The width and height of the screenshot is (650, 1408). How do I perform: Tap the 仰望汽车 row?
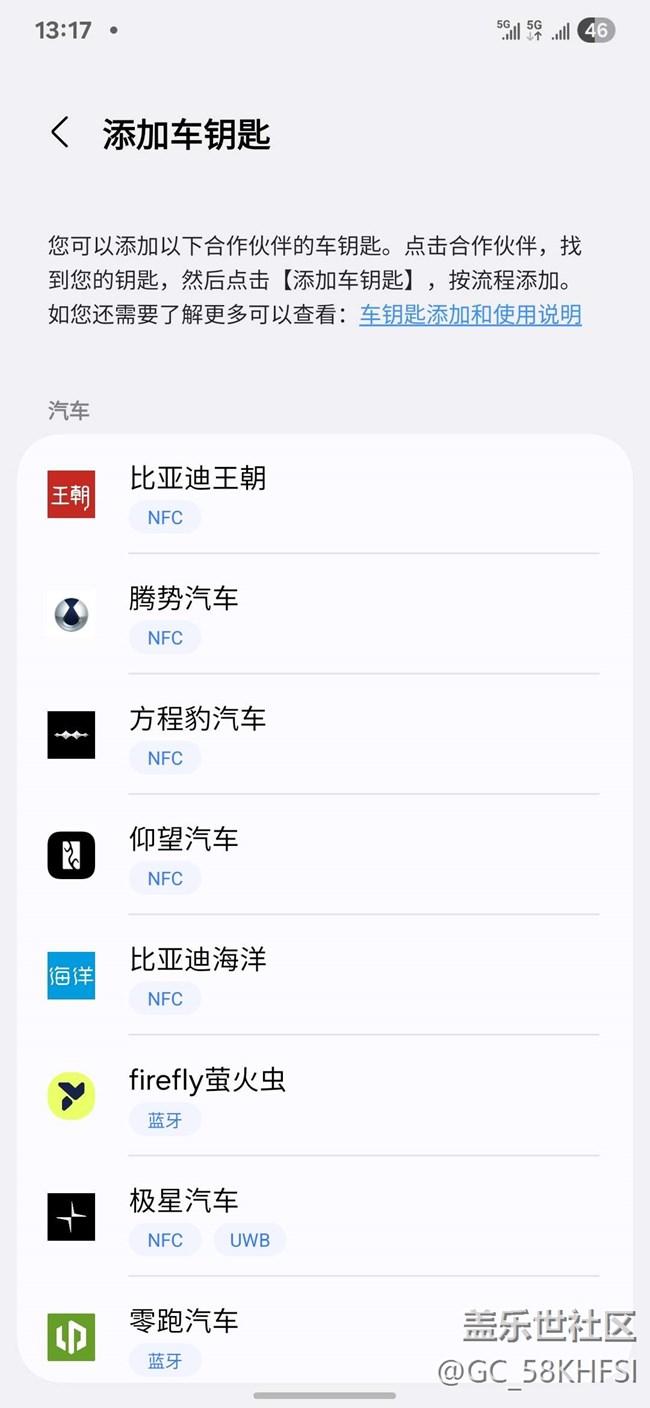[325, 854]
